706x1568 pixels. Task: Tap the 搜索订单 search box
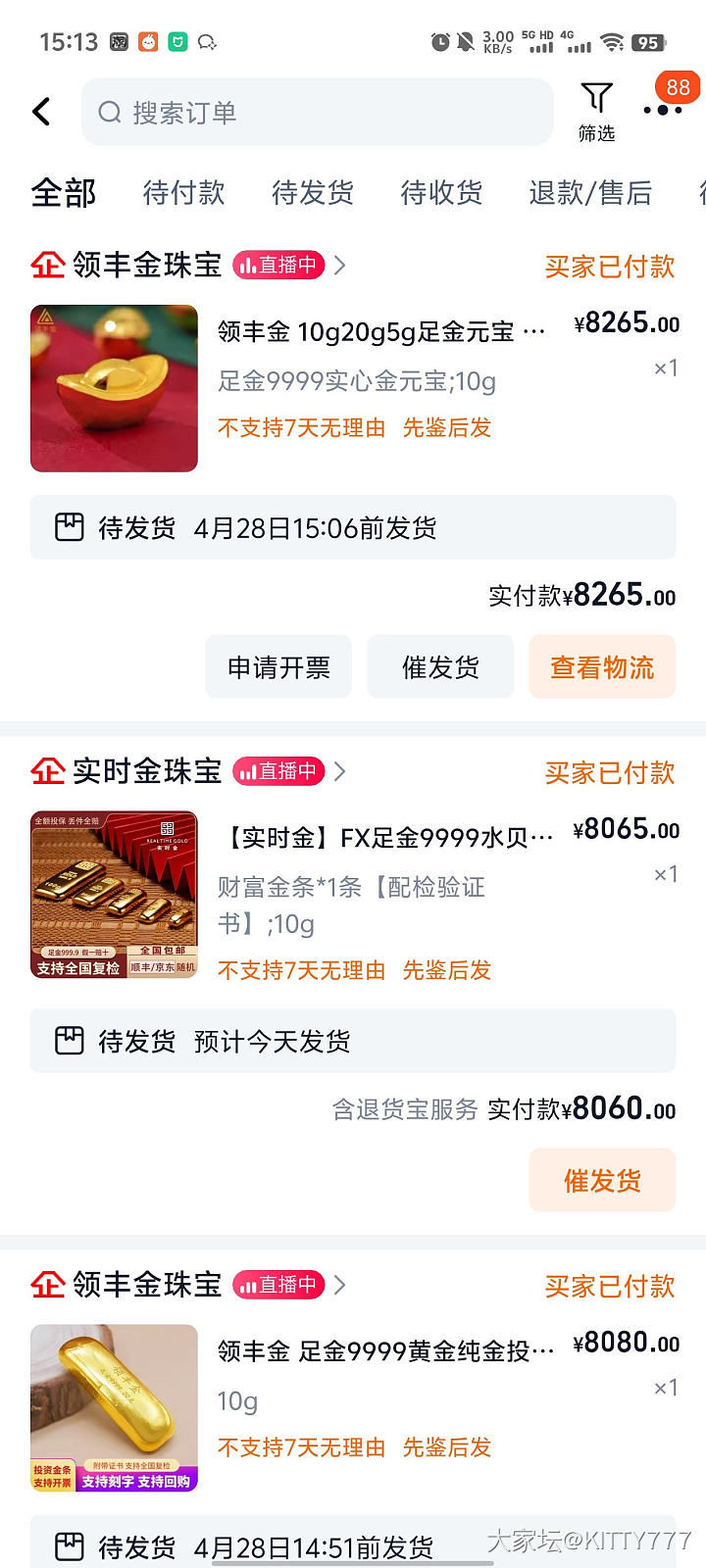(x=318, y=113)
